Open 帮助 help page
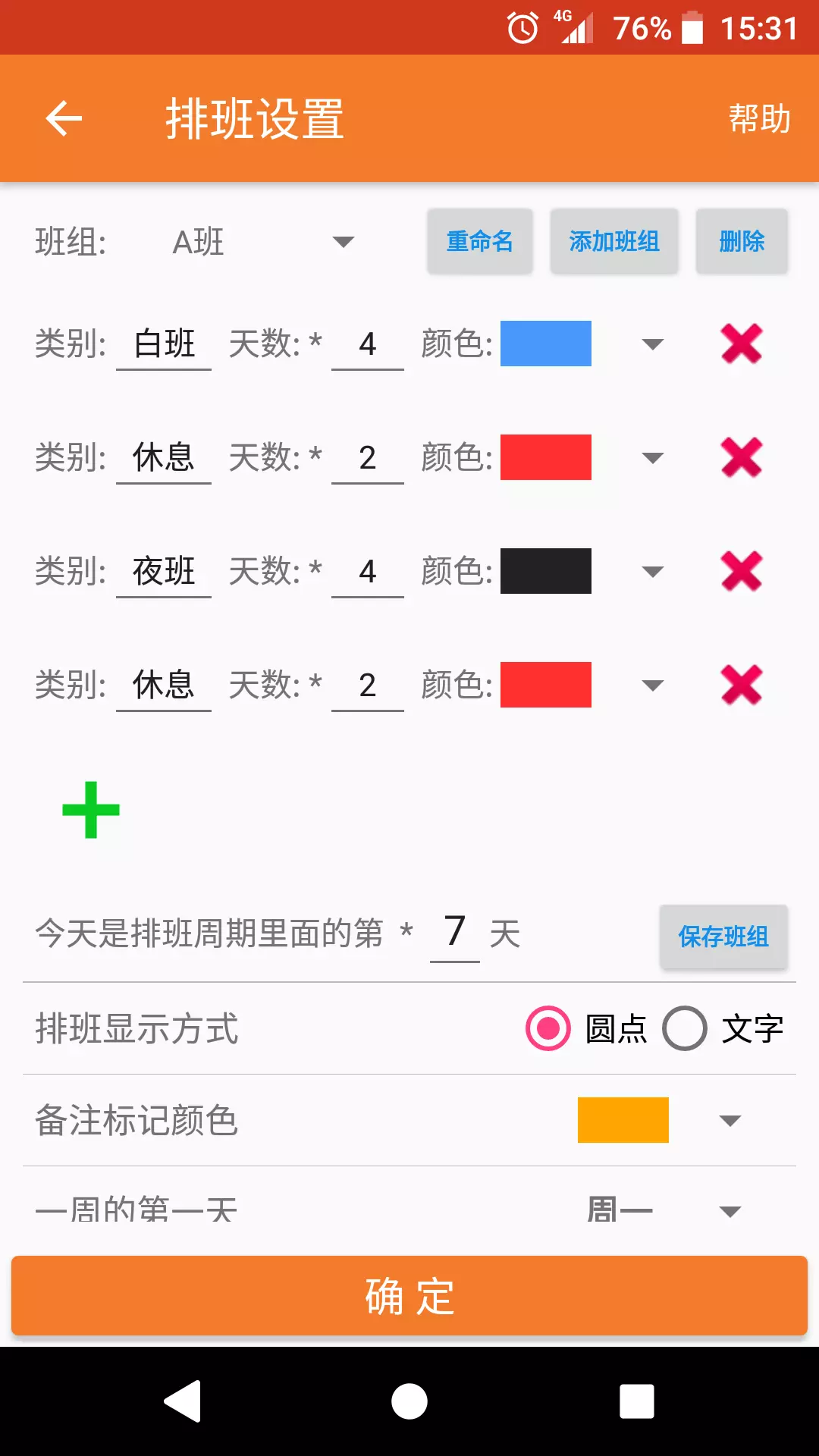Viewport: 819px width, 1456px height. 759,118
